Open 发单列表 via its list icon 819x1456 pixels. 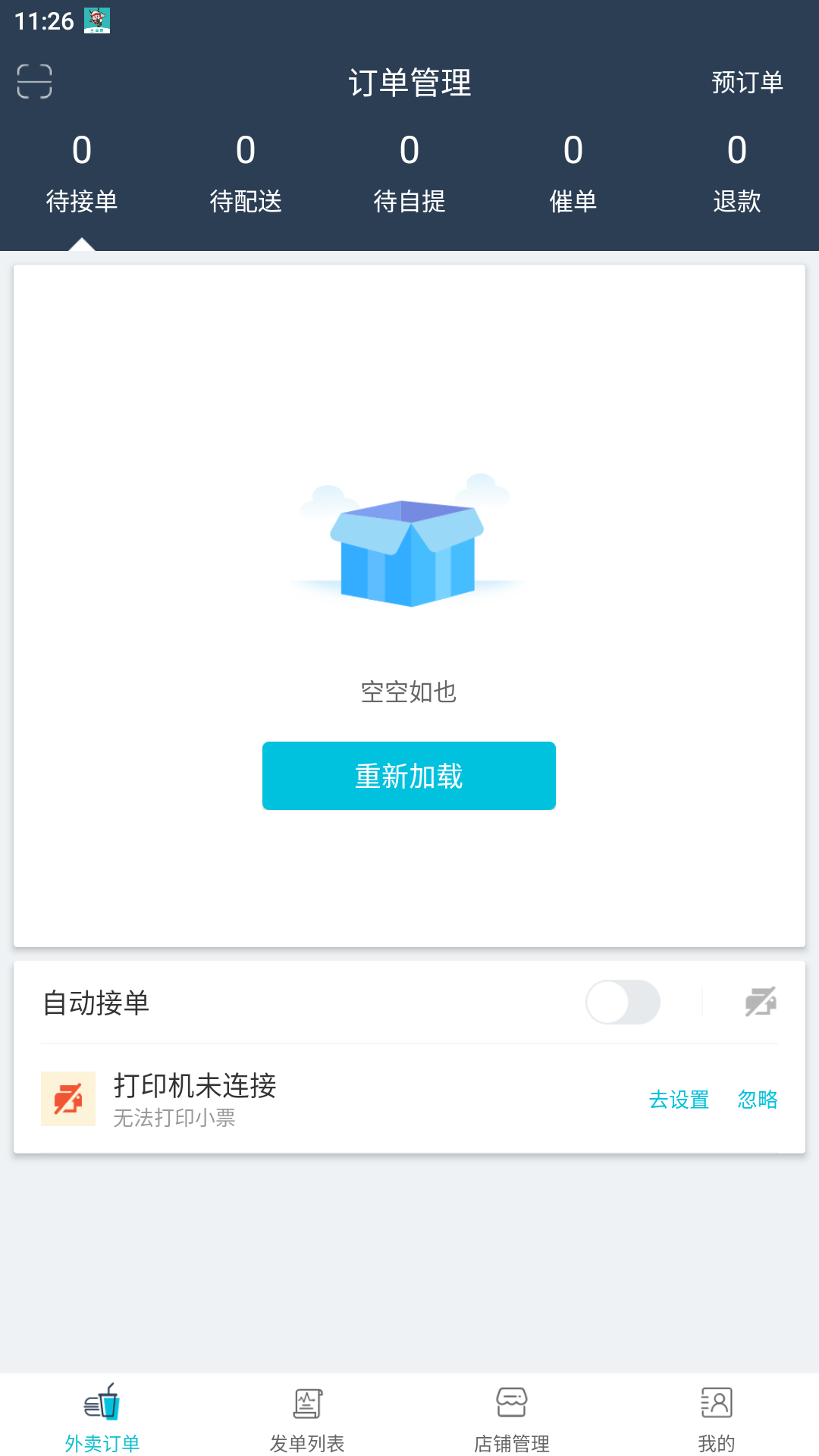306,1408
